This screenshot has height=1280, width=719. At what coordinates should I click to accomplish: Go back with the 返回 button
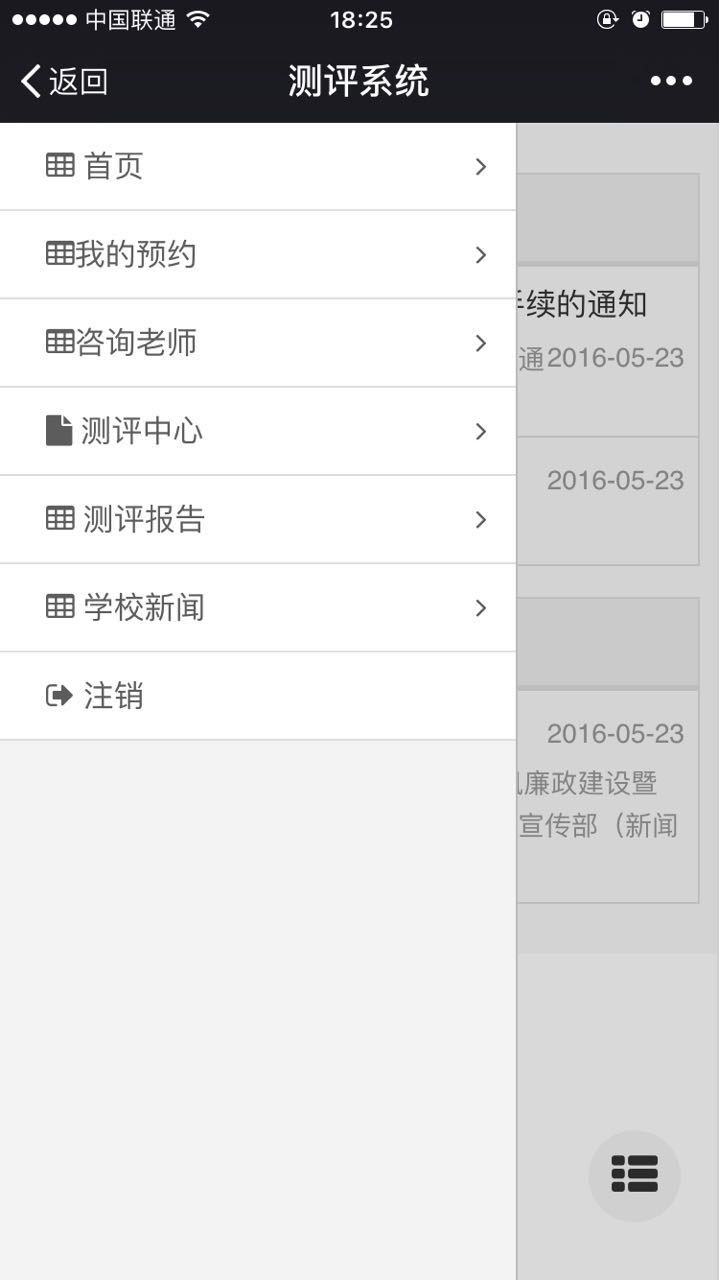(x=64, y=81)
